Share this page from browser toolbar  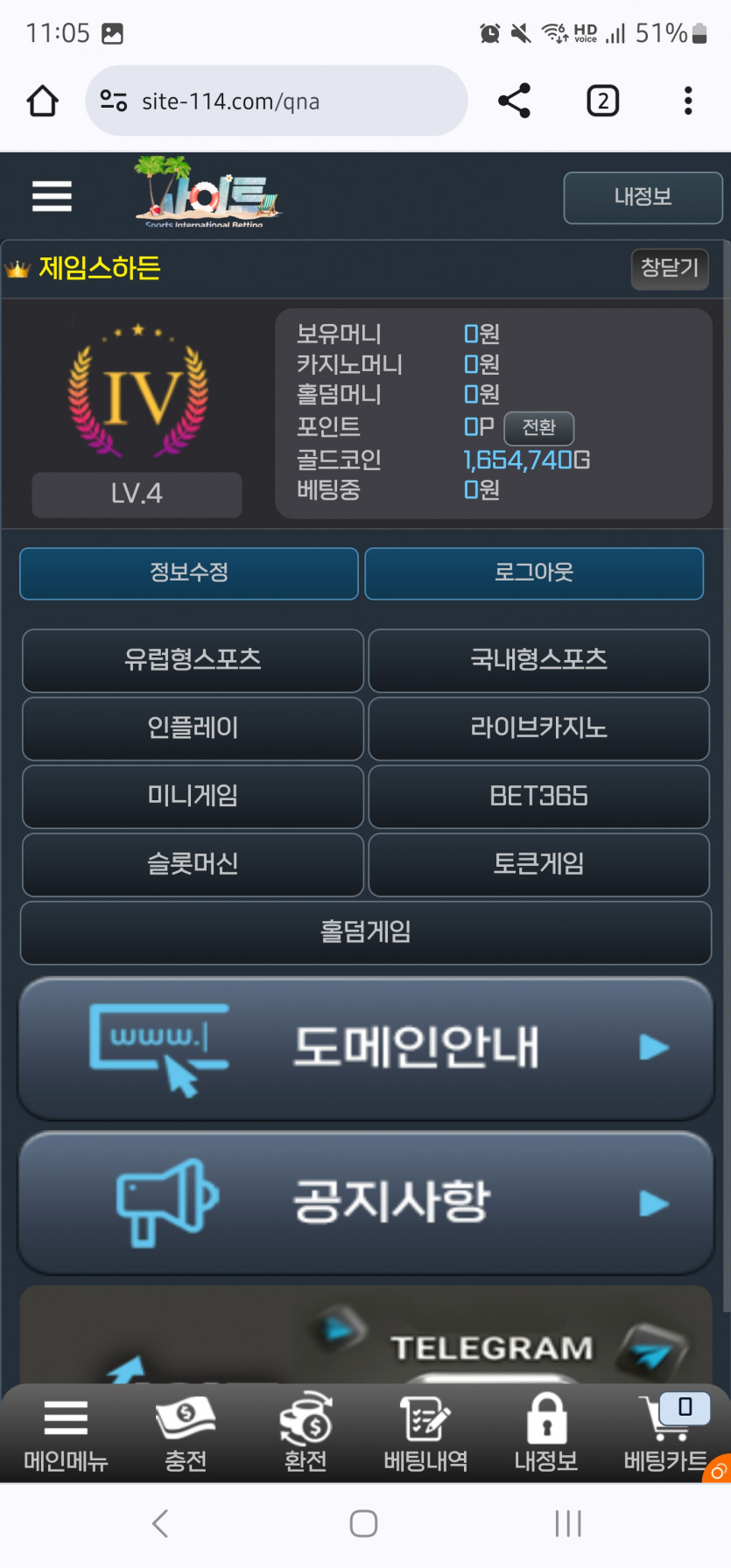(514, 101)
